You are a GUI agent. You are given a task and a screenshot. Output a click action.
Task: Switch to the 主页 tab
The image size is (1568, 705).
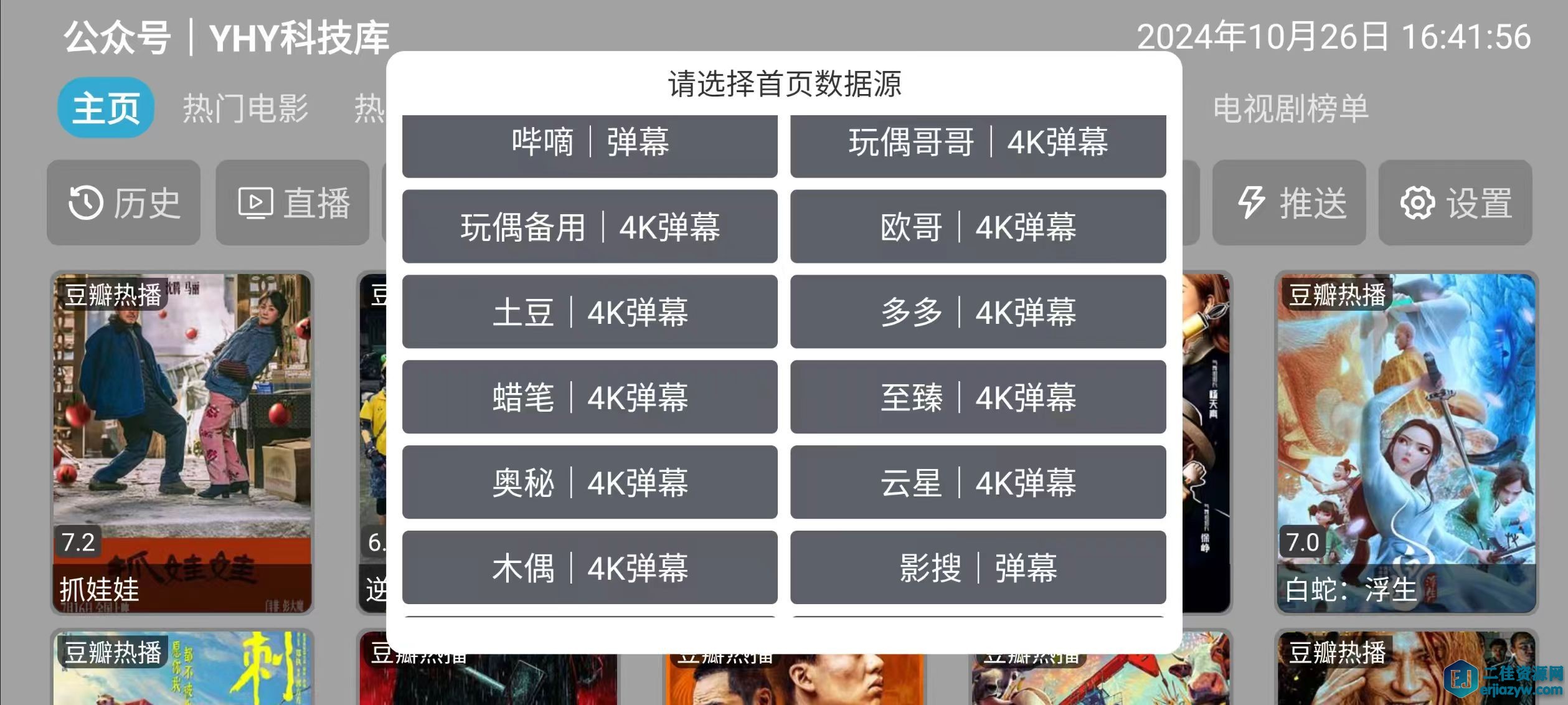point(106,108)
